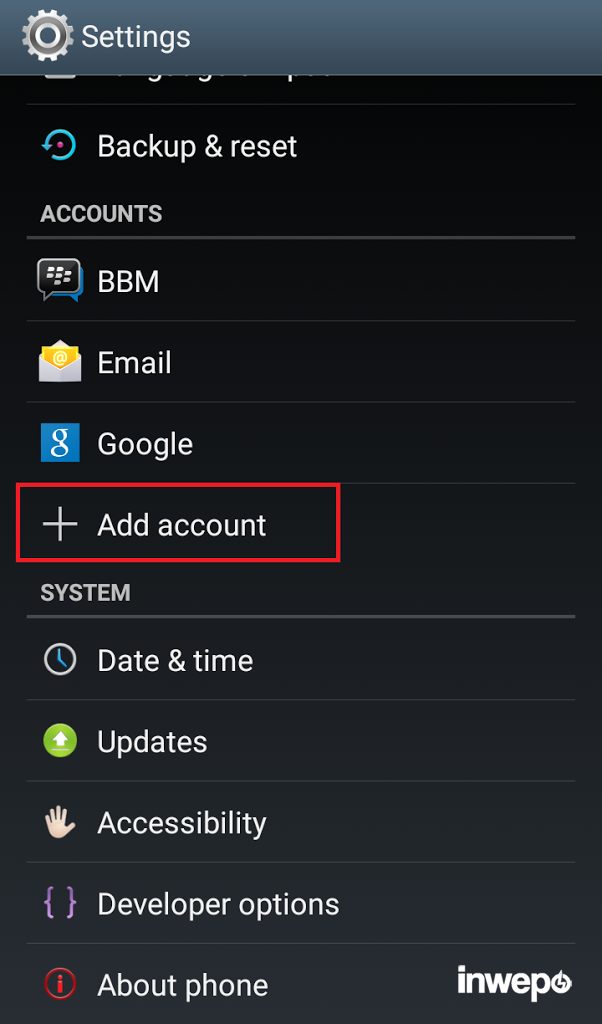
Task: Open Backup & reset settings
Action: [x=197, y=146]
